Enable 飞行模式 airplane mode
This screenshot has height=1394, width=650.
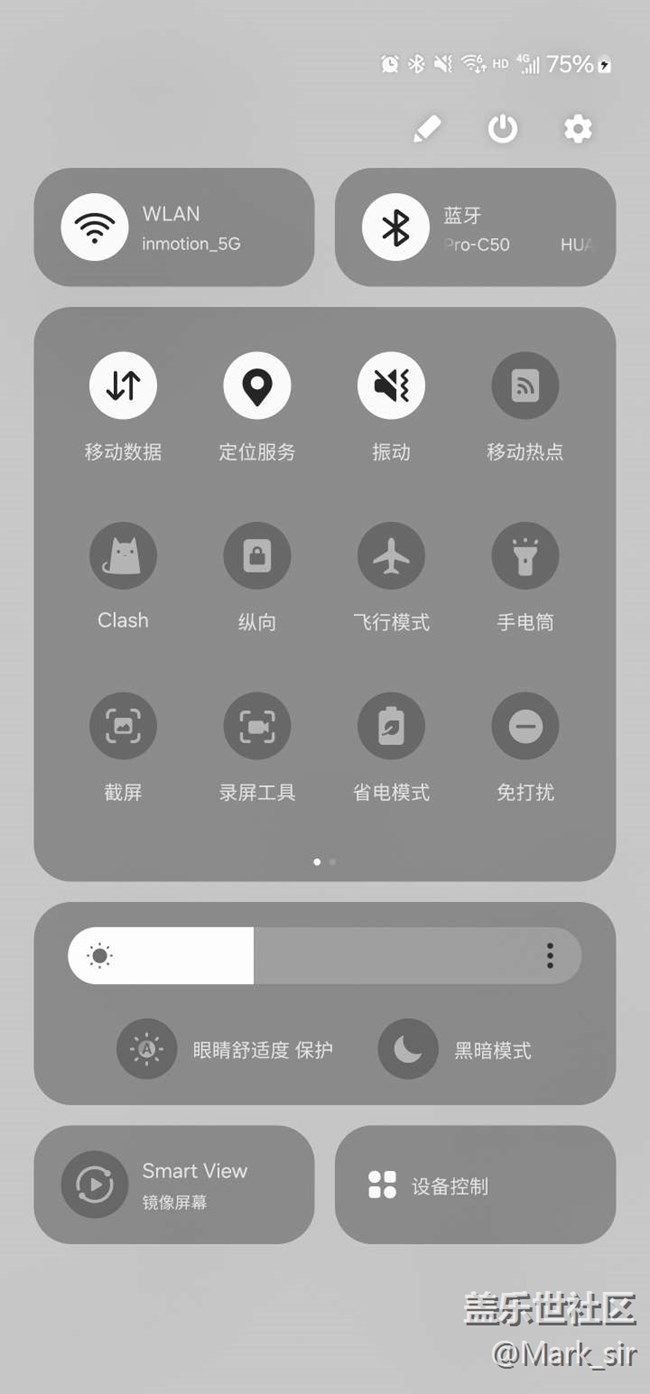(x=391, y=555)
